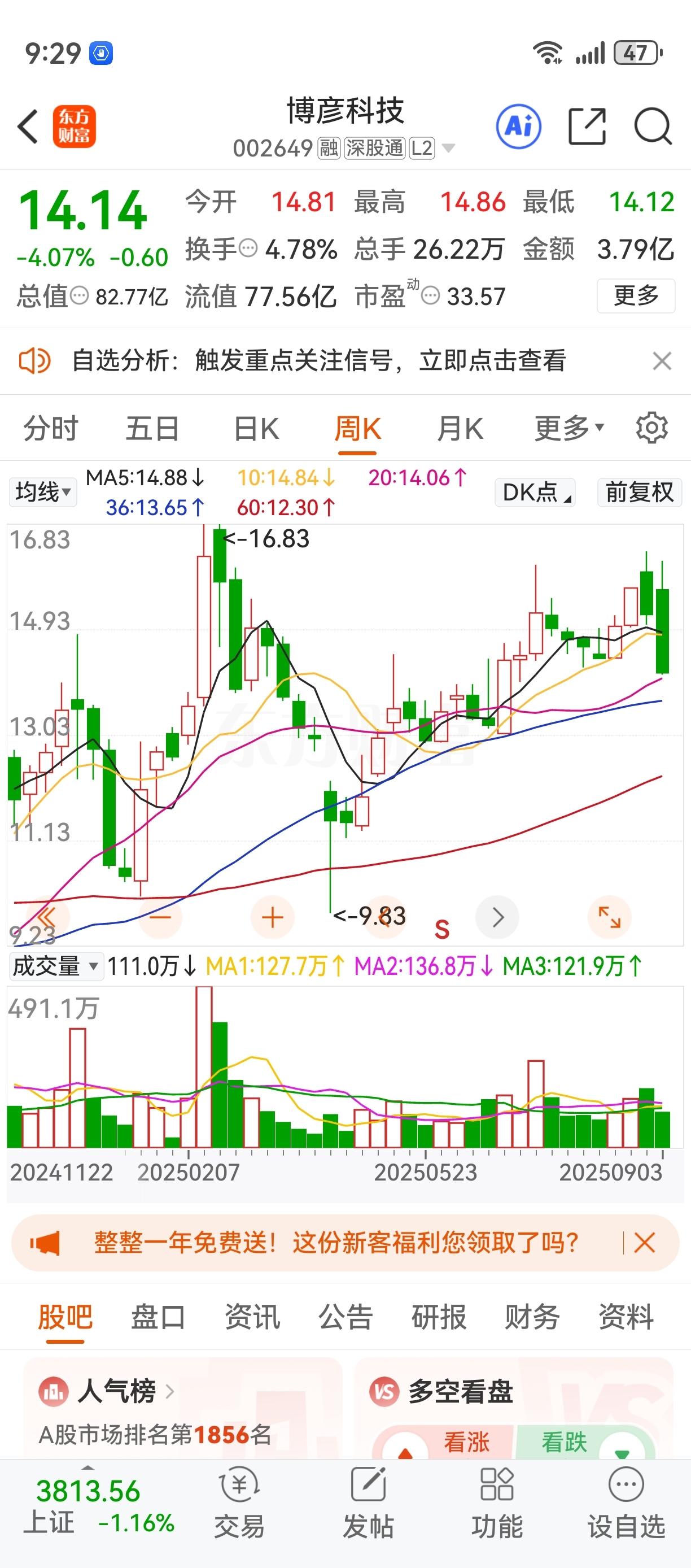
Task: Close the 新客福利 promo banner
Action: point(644,1242)
